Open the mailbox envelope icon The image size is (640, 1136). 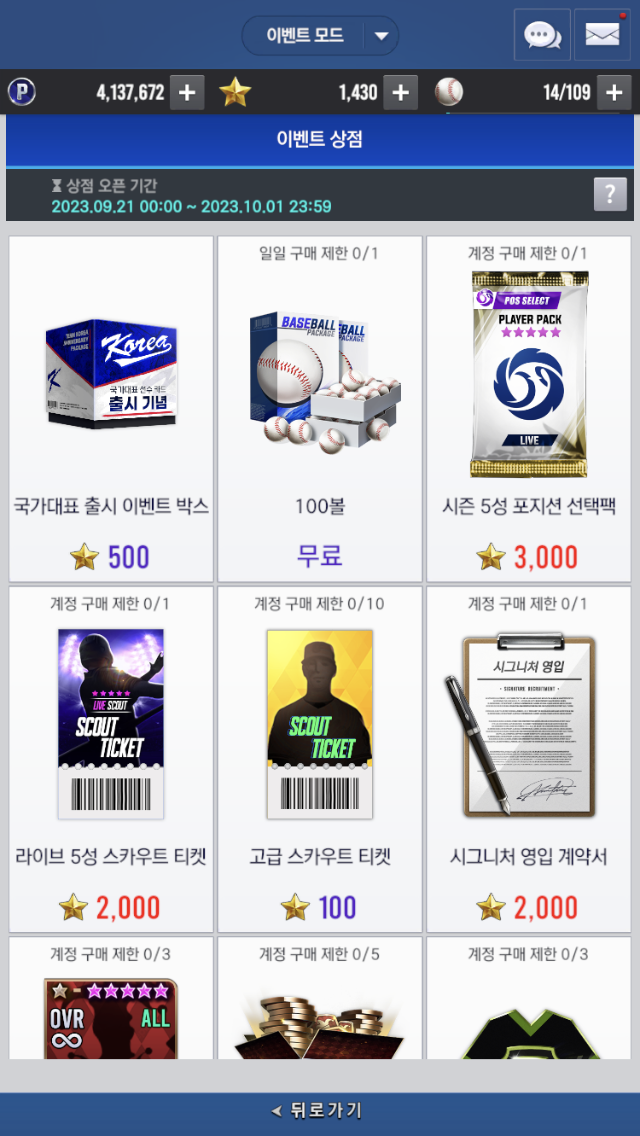(x=602, y=35)
